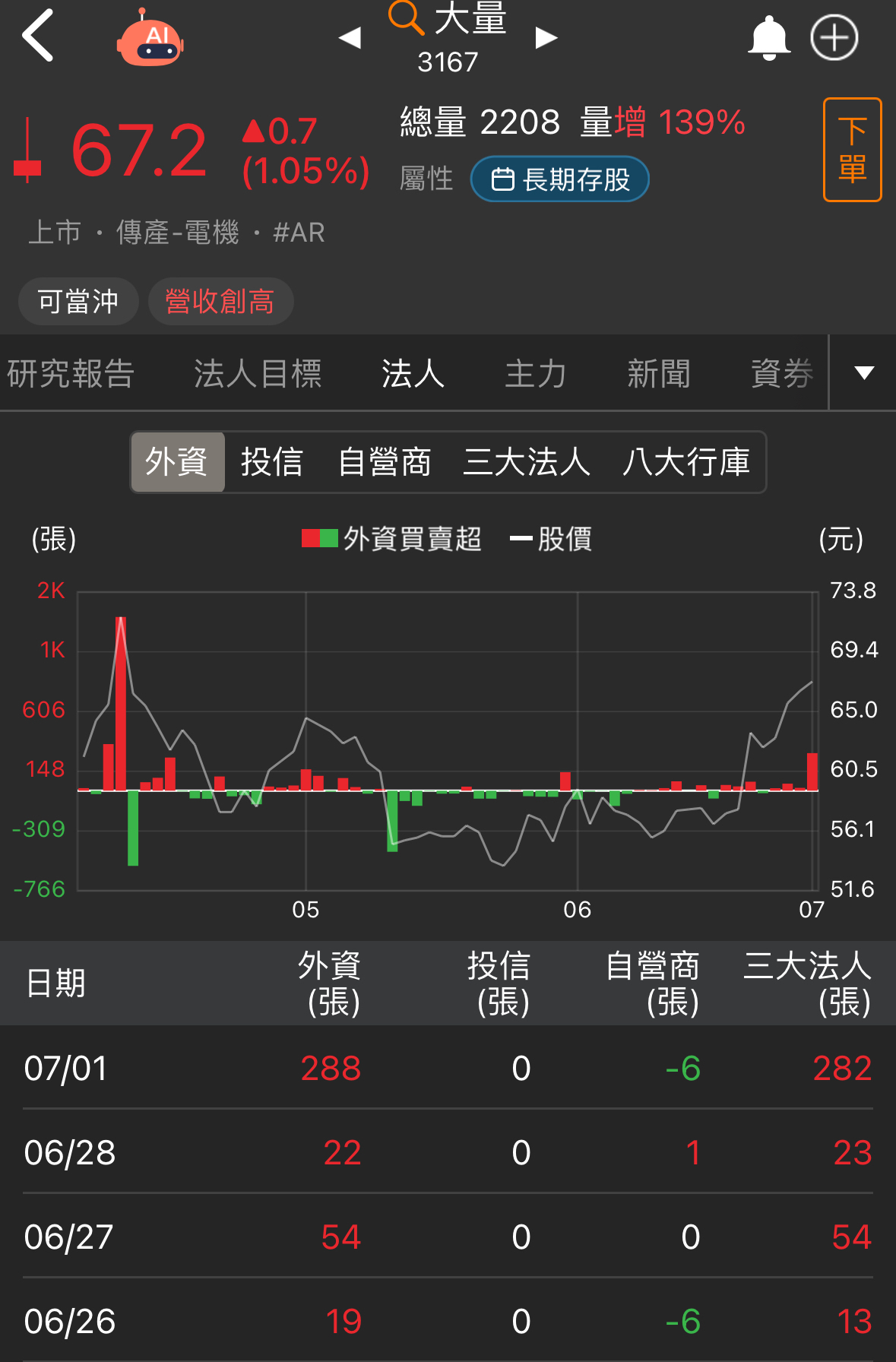The width and height of the screenshot is (896, 1362).
Task: Switch to the 主力 tab
Action: pos(536,374)
